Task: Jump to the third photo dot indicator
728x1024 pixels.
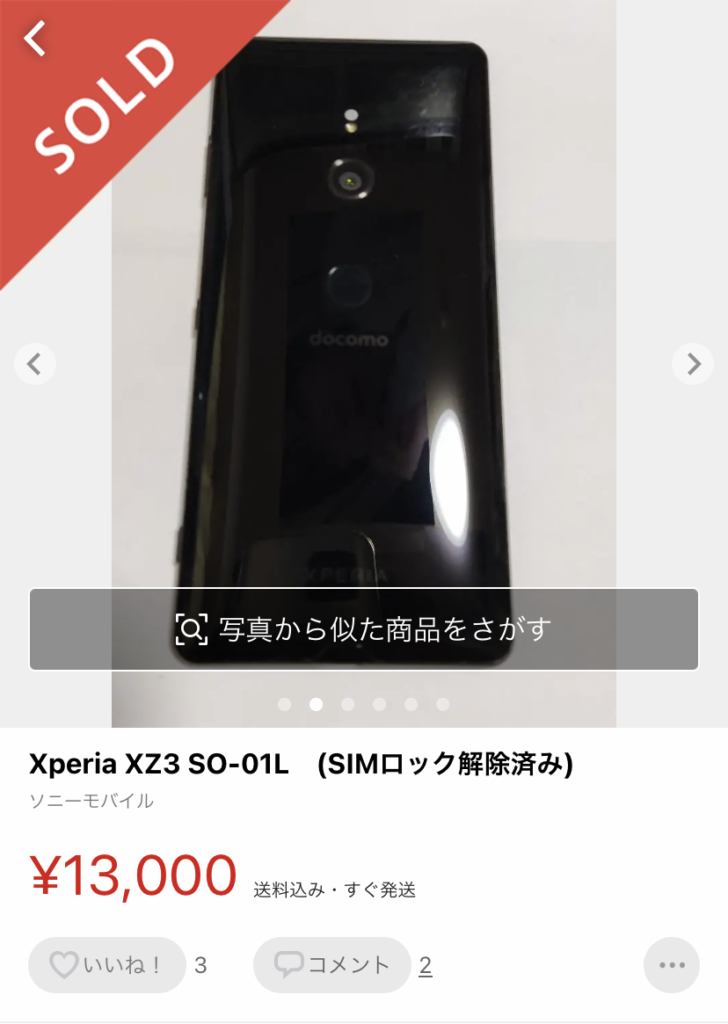Action: point(348,704)
